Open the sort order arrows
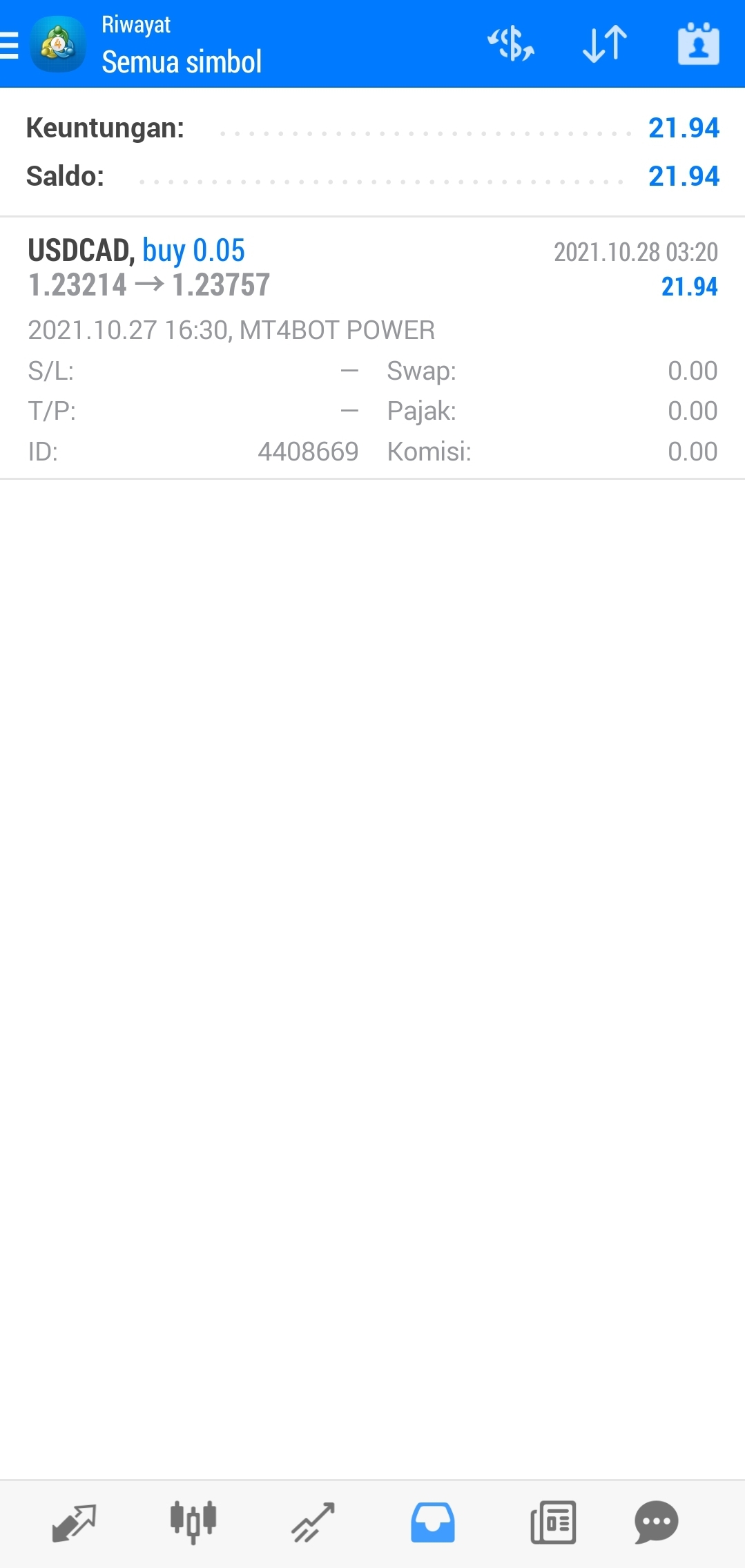Image resolution: width=745 pixels, height=1568 pixels. 605,44
